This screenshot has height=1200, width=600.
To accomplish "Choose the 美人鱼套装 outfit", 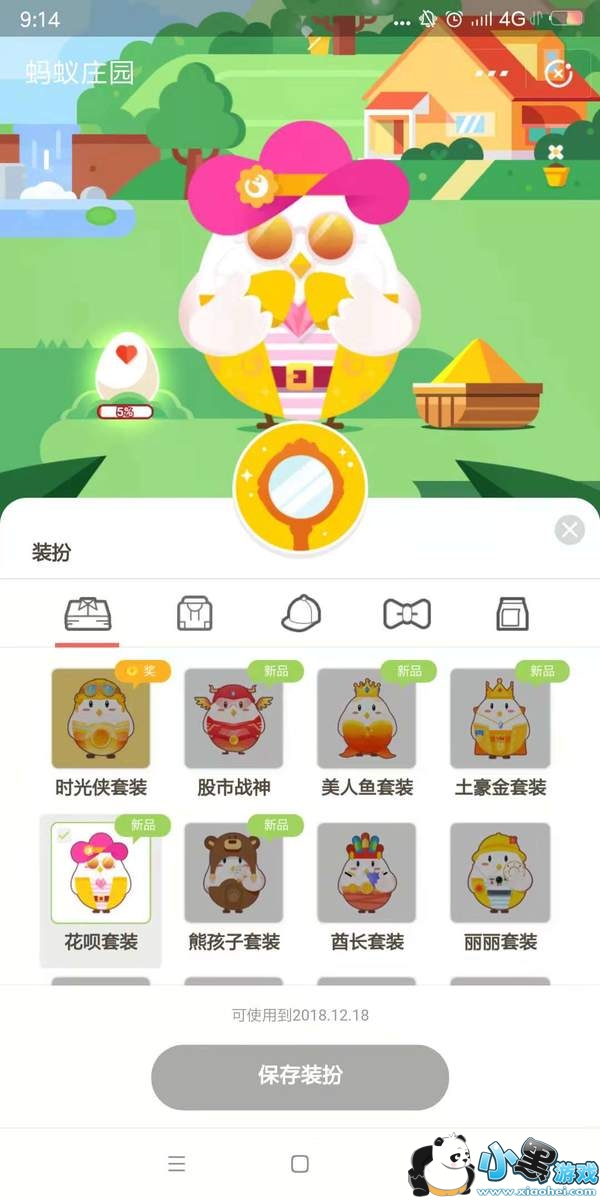I will tap(367, 719).
